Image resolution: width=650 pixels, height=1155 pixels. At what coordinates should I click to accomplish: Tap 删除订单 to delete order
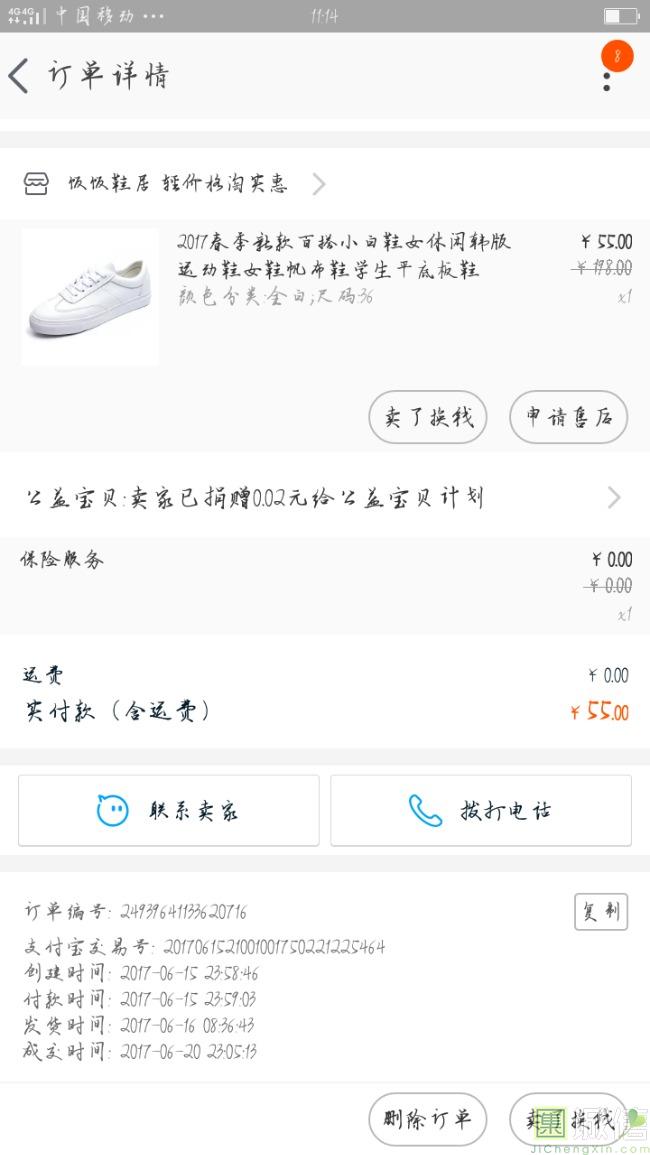pos(427,1119)
